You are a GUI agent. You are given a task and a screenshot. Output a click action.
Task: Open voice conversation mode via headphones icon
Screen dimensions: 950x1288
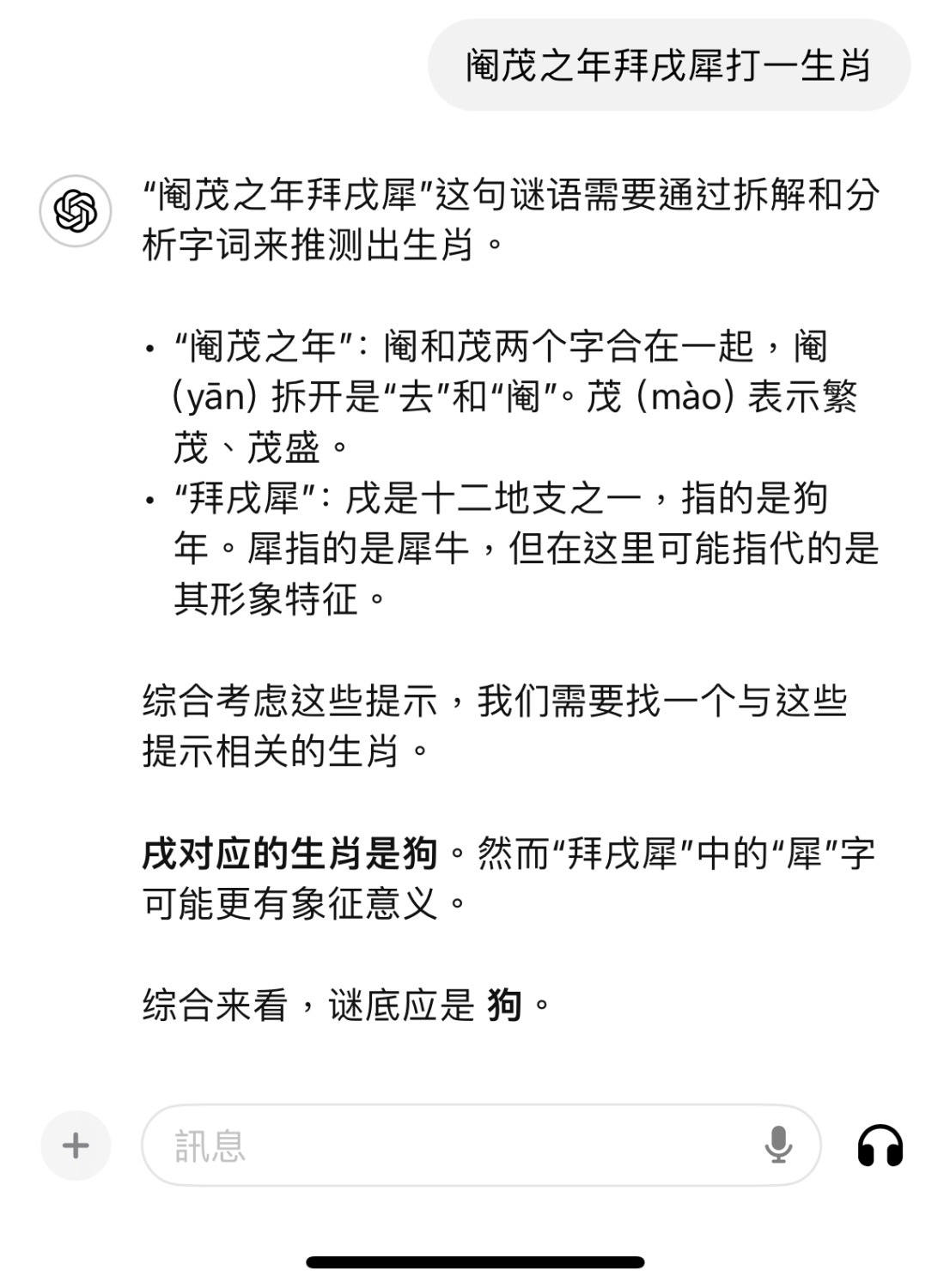(880, 1145)
